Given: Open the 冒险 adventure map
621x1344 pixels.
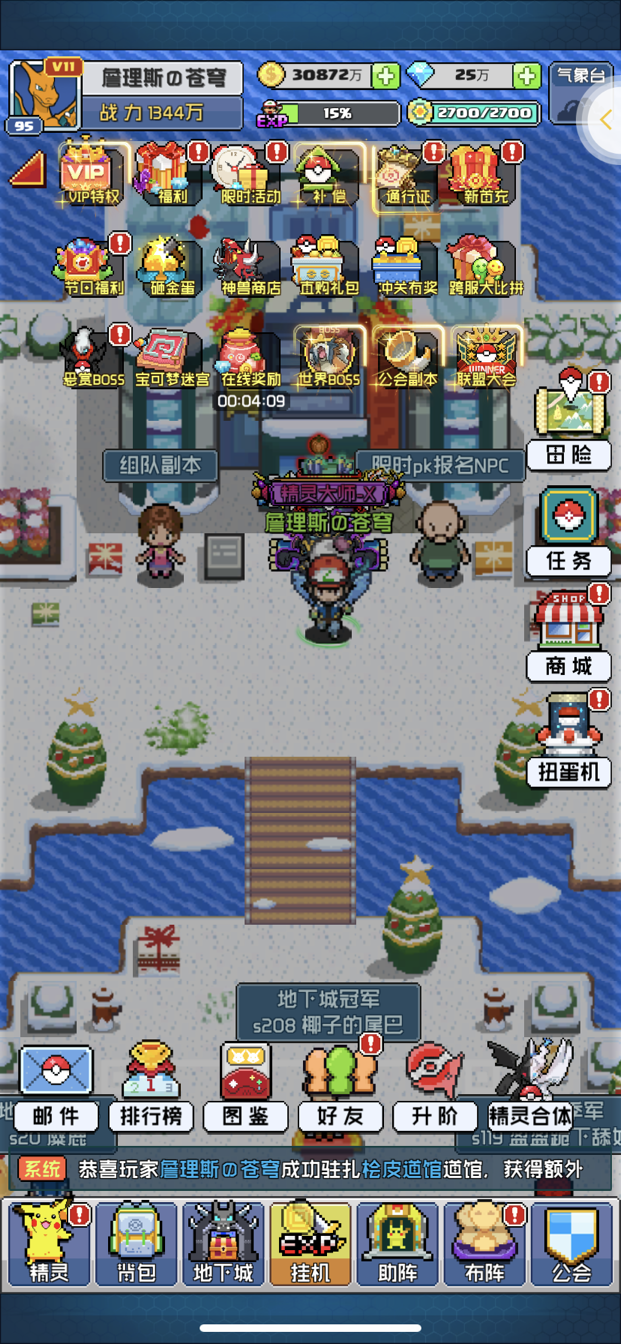Looking at the screenshot, I should click(x=569, y=424).
